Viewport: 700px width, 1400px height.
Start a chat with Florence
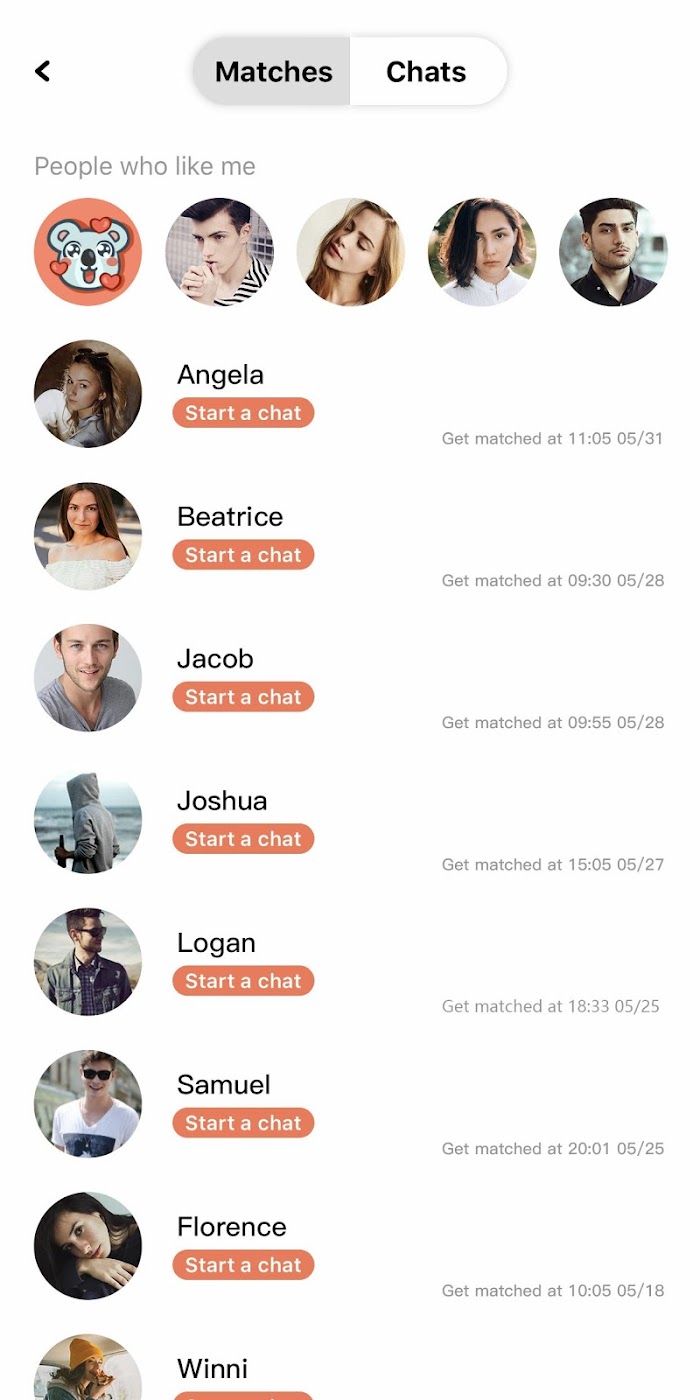[243, 1265]
